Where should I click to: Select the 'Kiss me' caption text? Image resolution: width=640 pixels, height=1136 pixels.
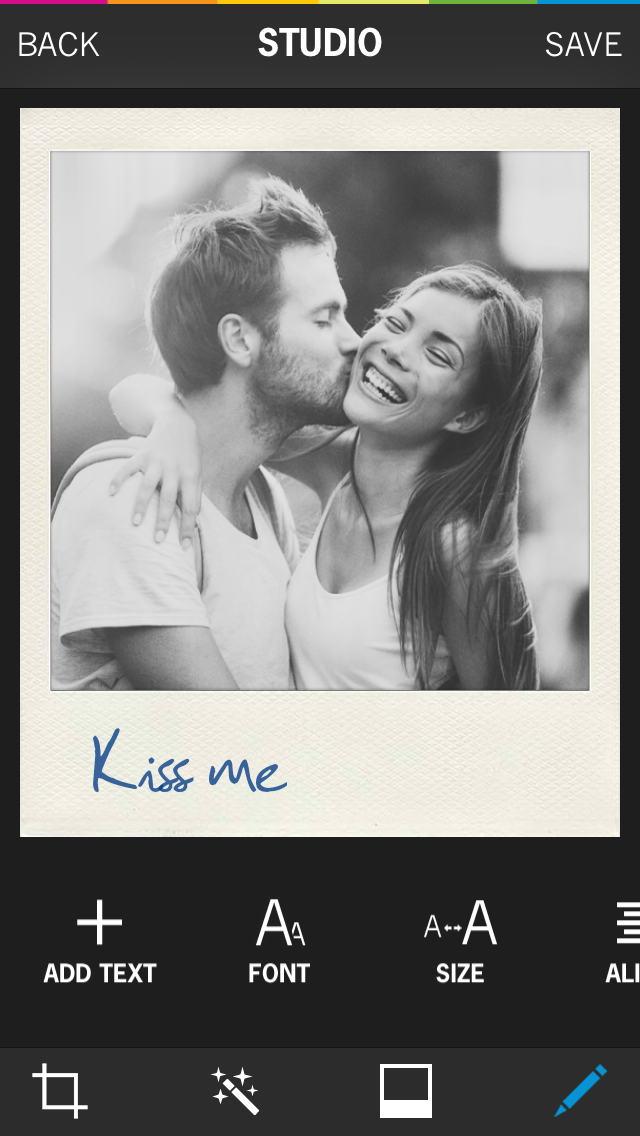[x=189, y=765]
